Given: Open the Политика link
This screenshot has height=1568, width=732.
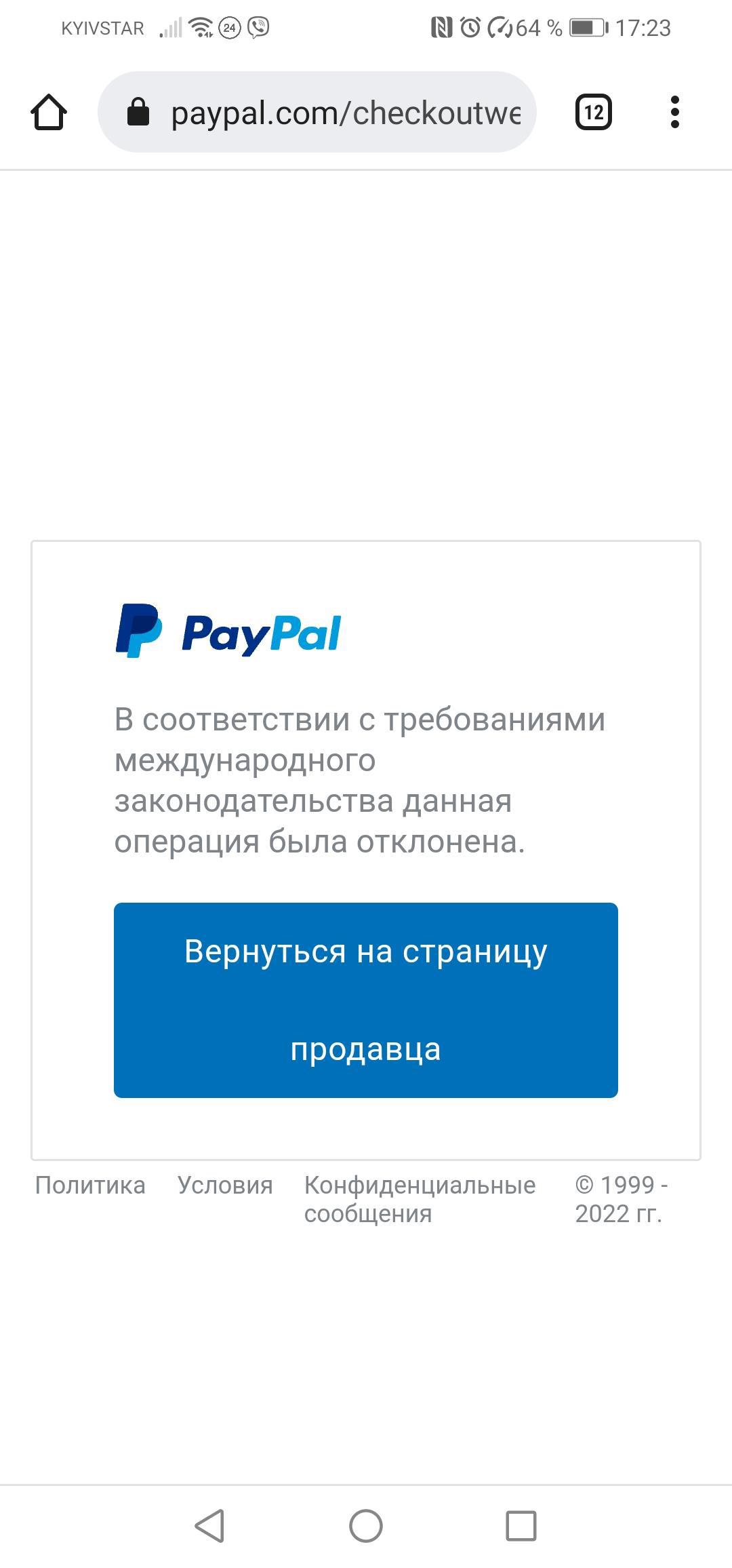Looking at the screenshot, I should coord(90,1185).
